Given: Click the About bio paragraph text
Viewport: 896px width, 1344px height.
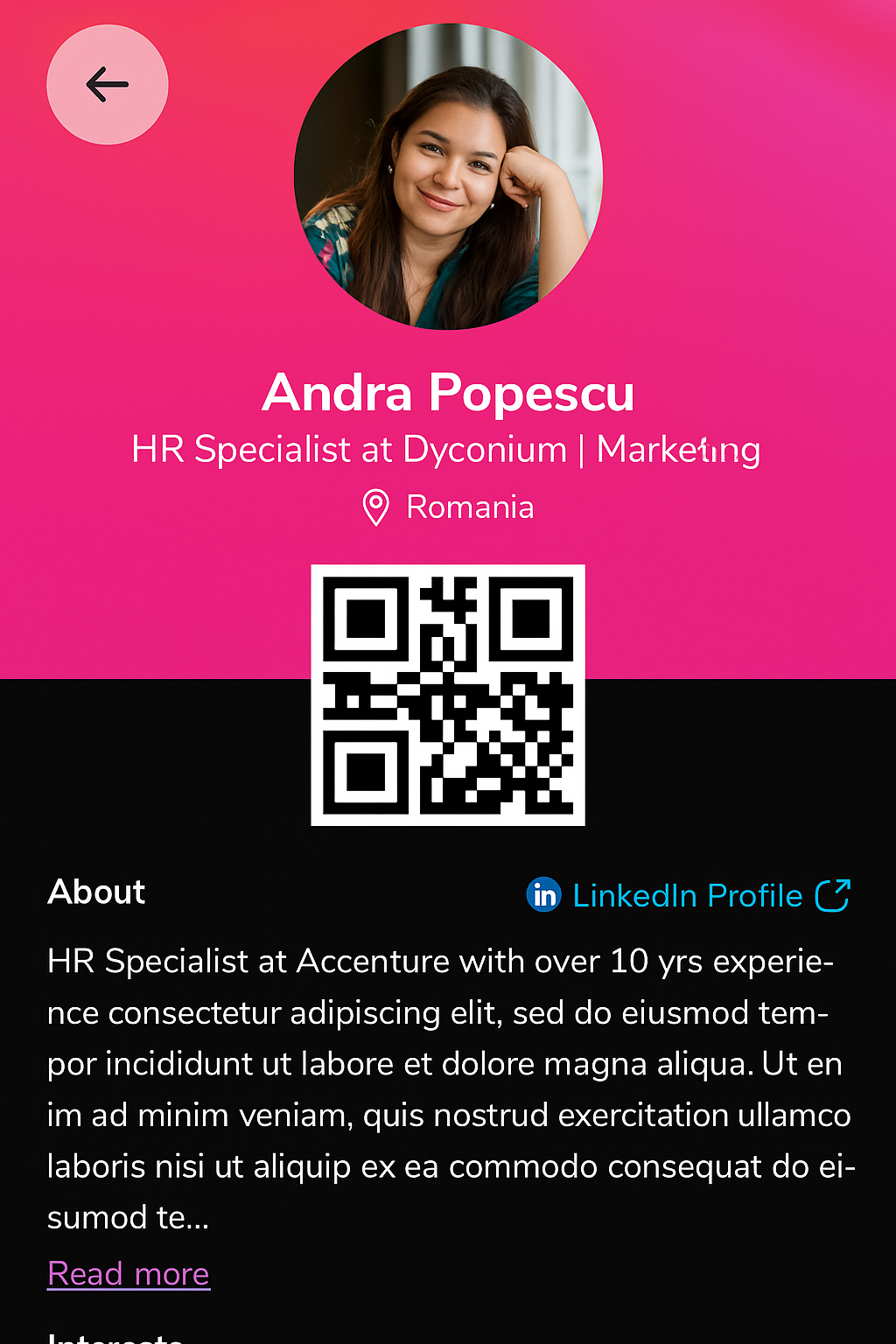Looking at the screenshot, I should click(x=446, y=1085).
